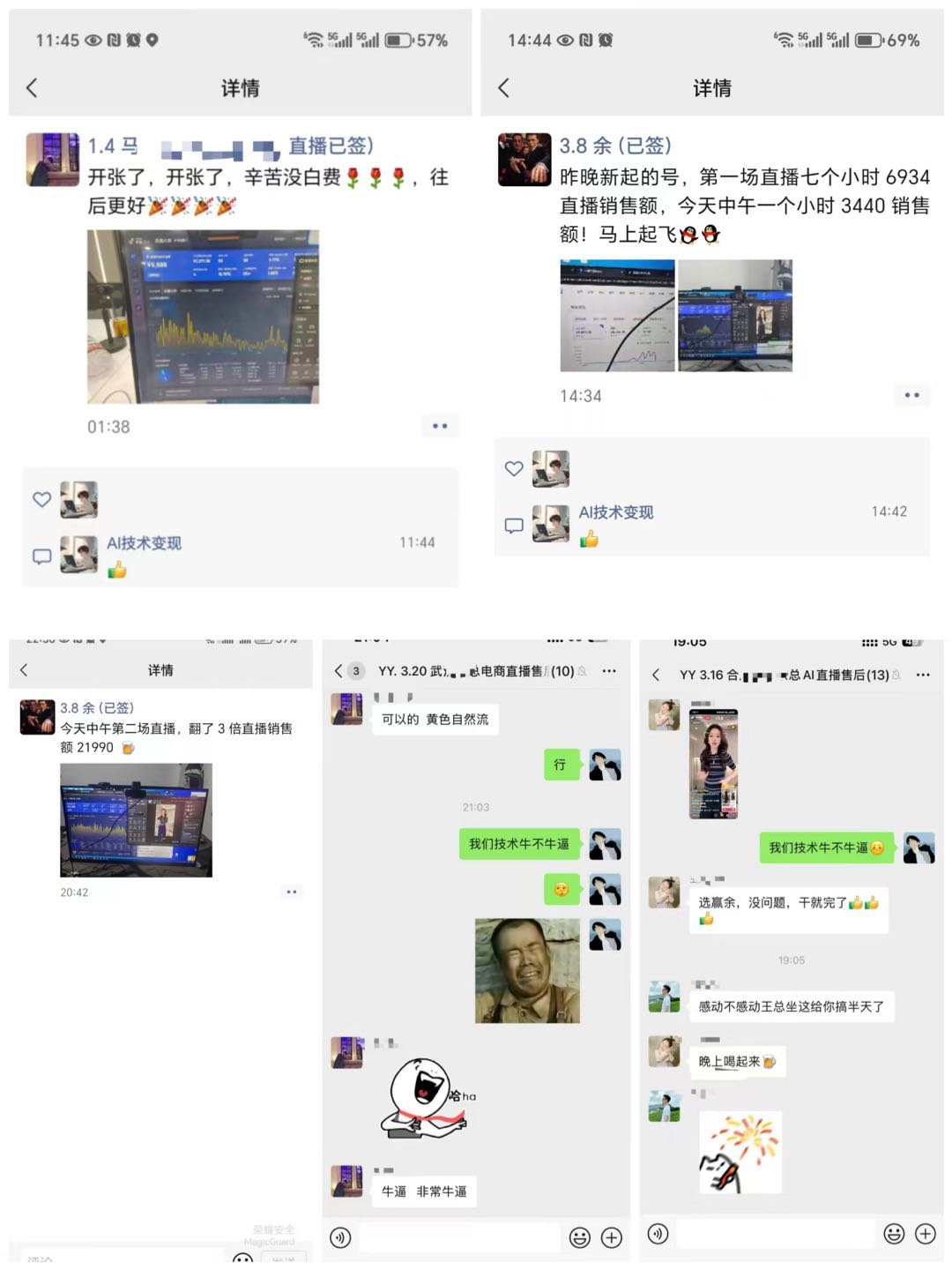Tap the AI技术变现 comment to reply

(144, 543)
